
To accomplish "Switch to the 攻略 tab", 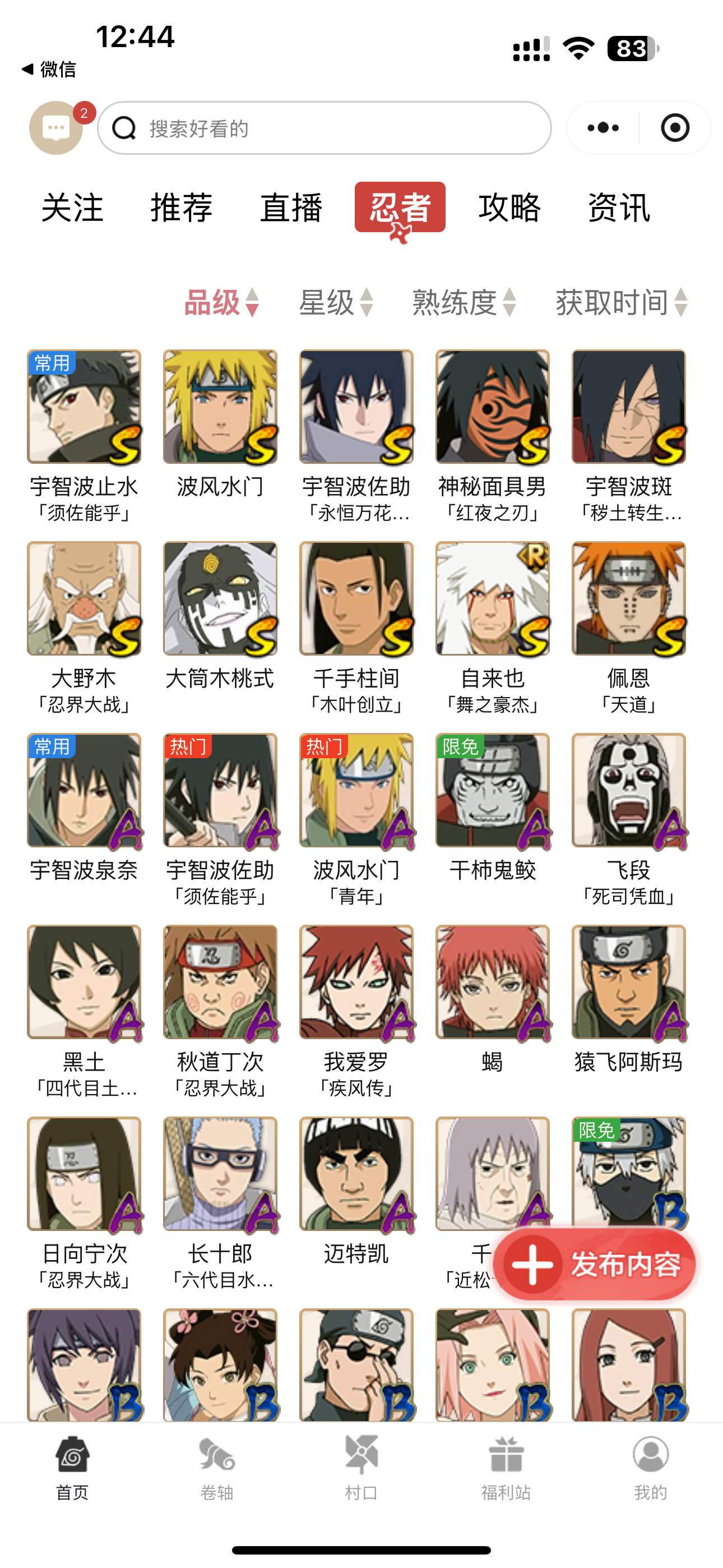I will pyautogui.click(x=509, y=207).
